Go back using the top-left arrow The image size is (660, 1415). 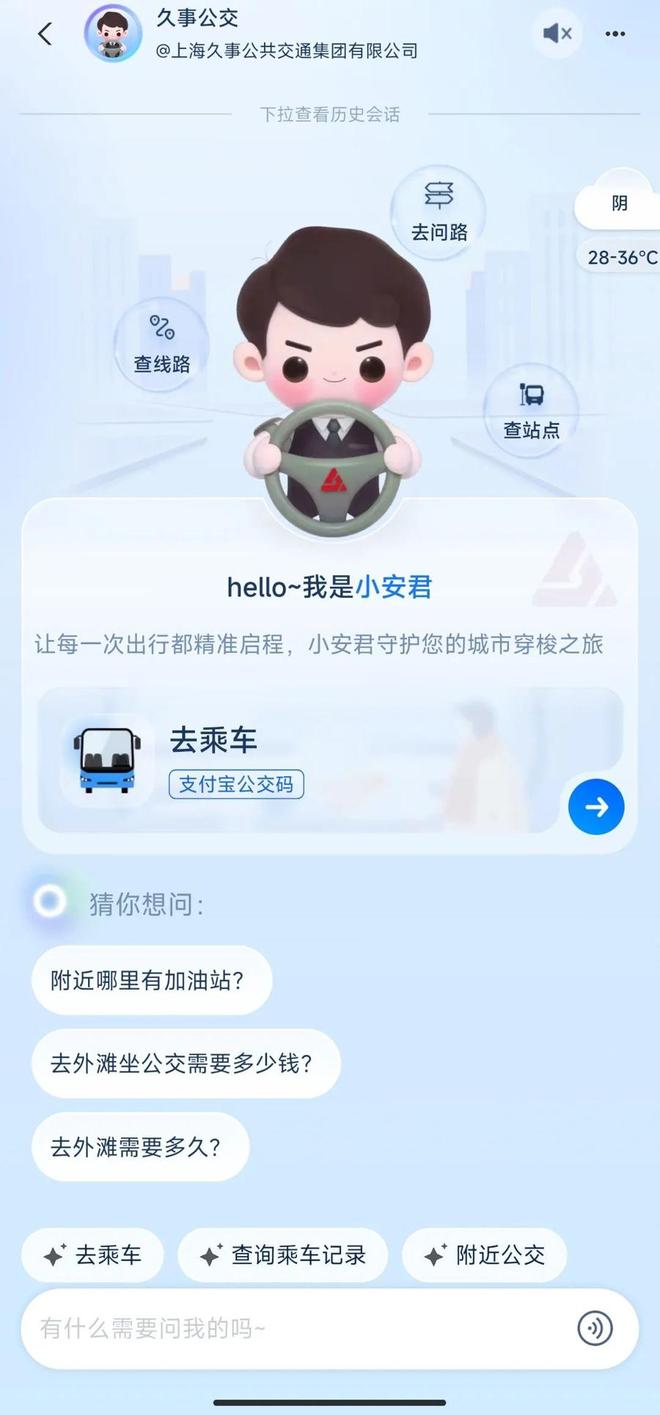pyautogui.click(x=44, y=33)
